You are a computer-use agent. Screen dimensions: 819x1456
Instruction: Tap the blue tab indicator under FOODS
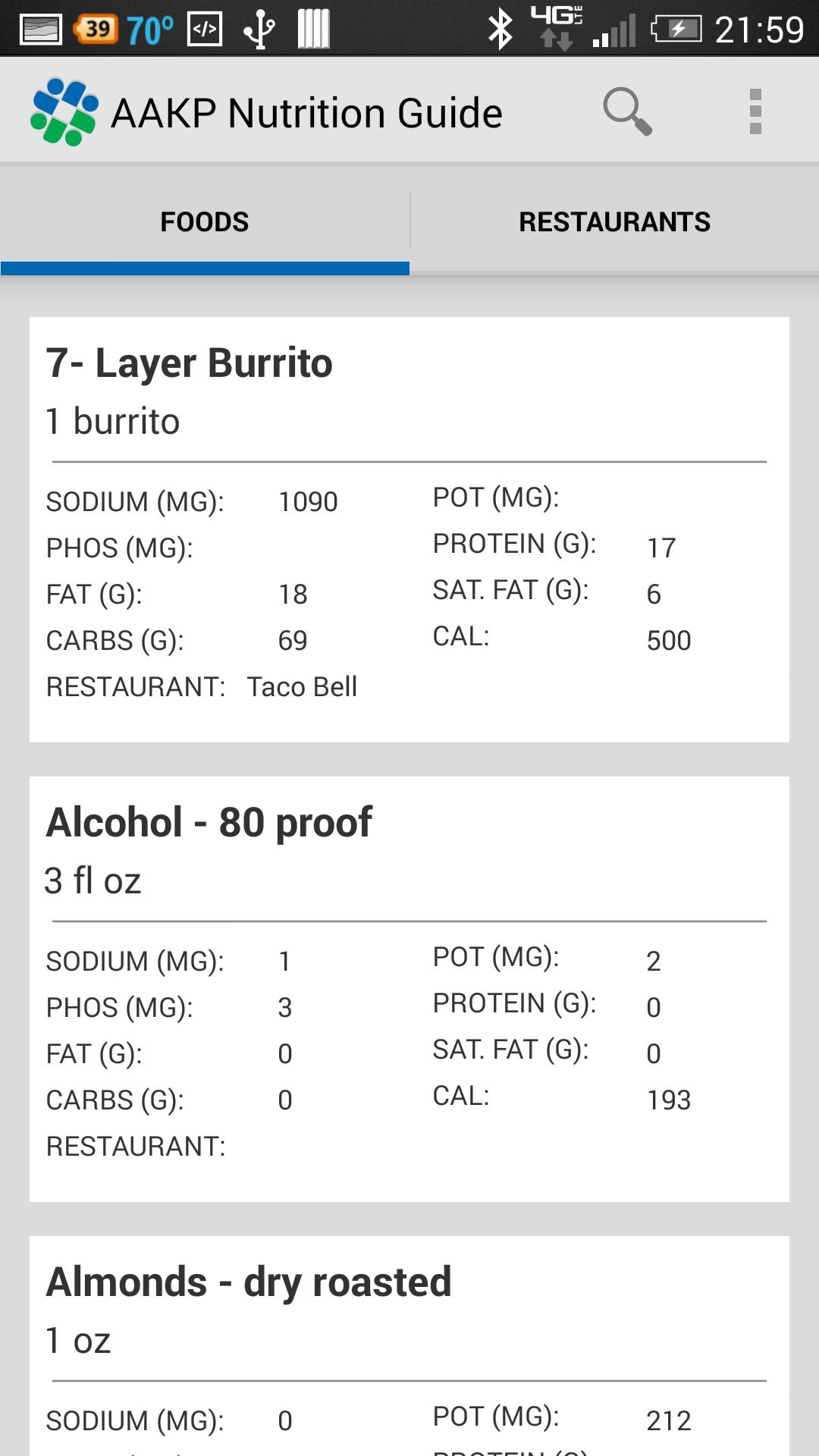click(x=203, y=266)
